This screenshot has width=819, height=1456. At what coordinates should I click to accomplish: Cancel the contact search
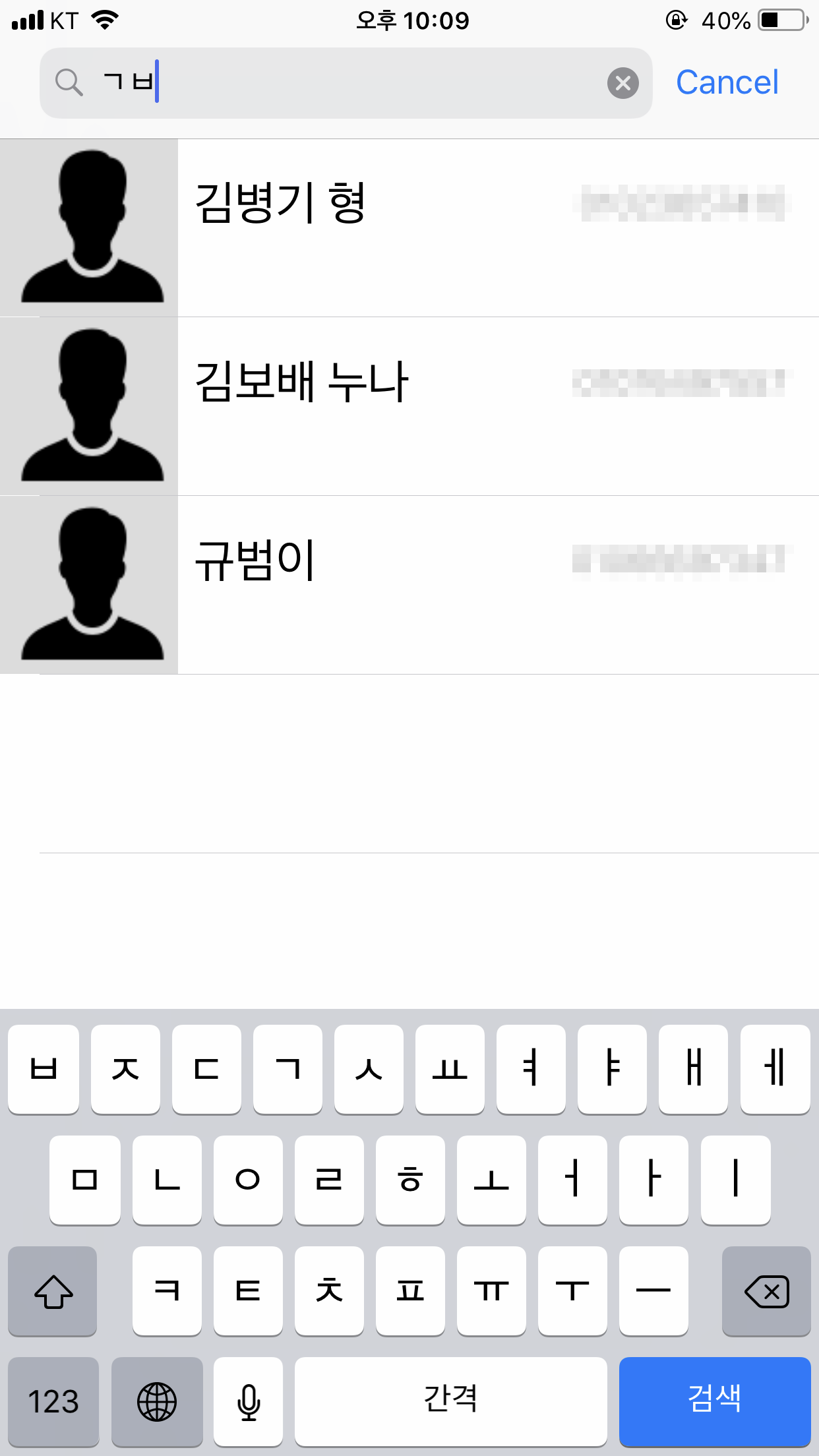tap(727, 83)
